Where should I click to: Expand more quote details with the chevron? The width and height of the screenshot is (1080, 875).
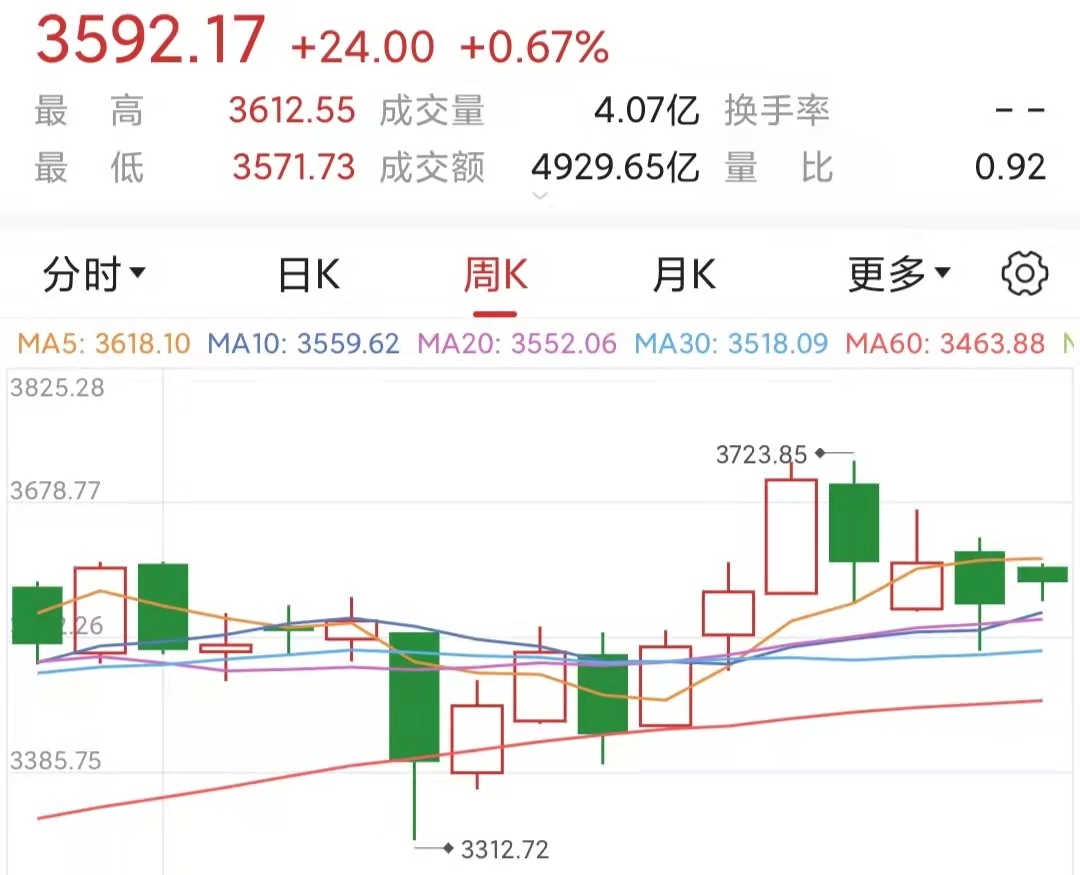[540, 197]
